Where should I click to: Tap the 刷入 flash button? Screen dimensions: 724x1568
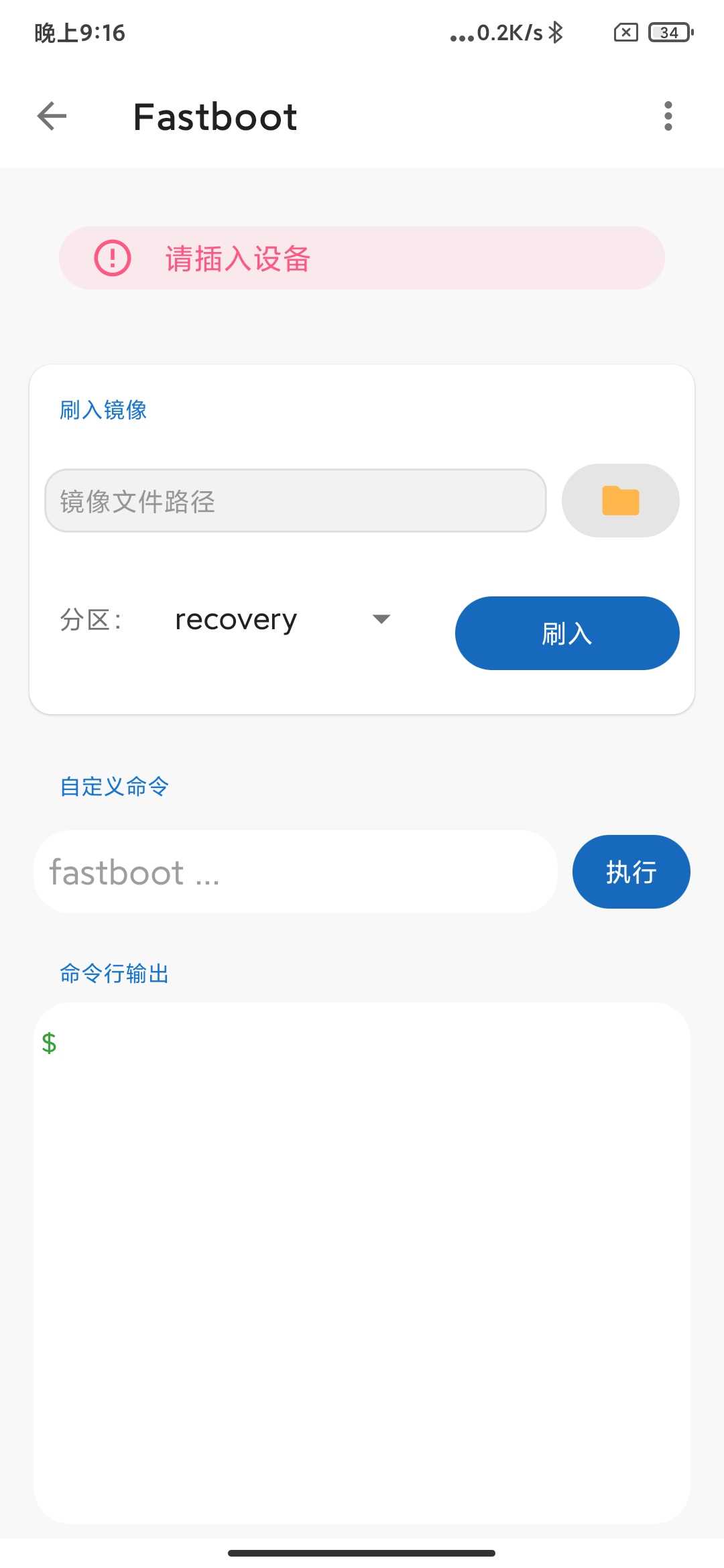(x=566, y=633)
